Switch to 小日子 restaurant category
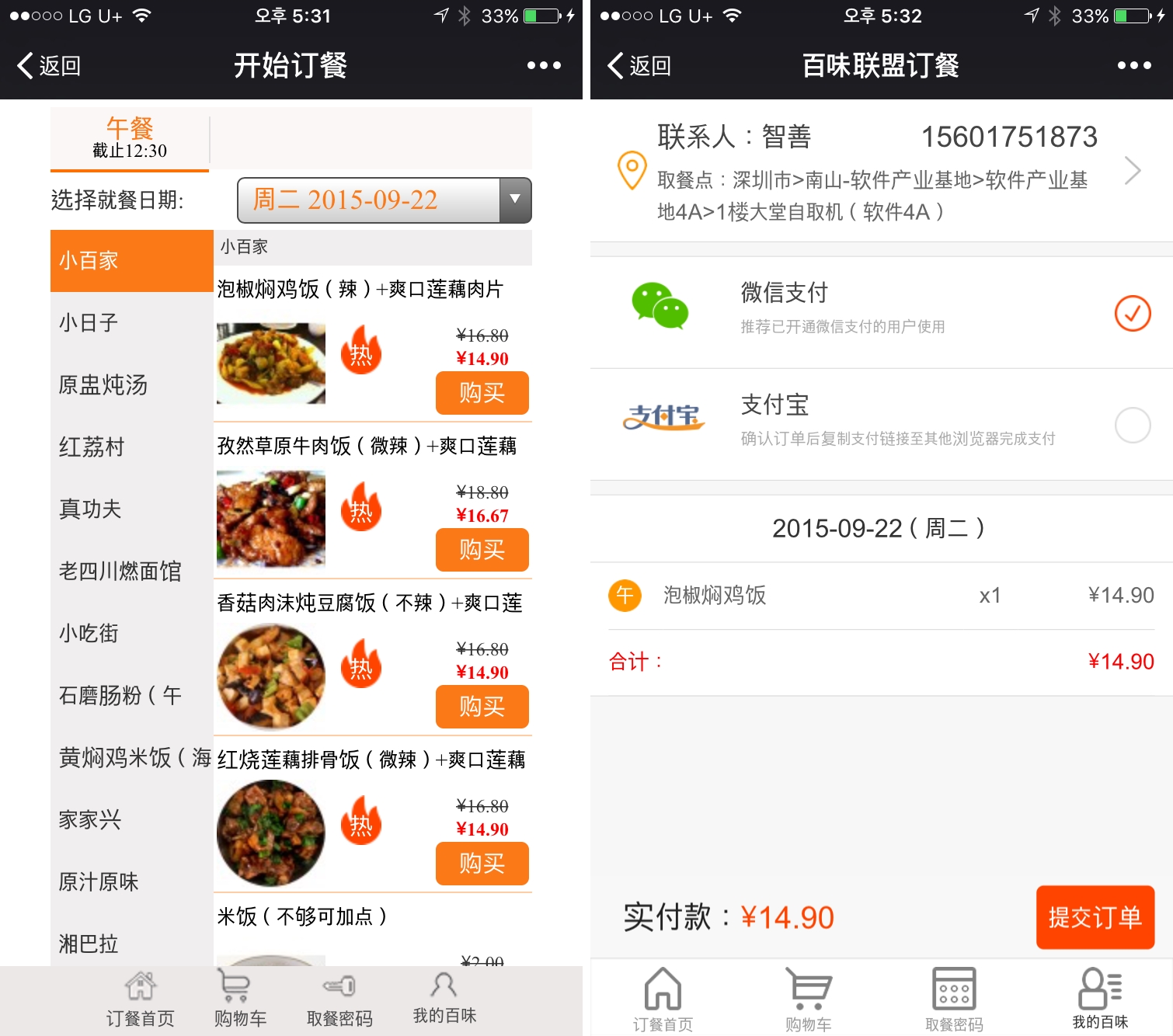 tap(89, 322)
